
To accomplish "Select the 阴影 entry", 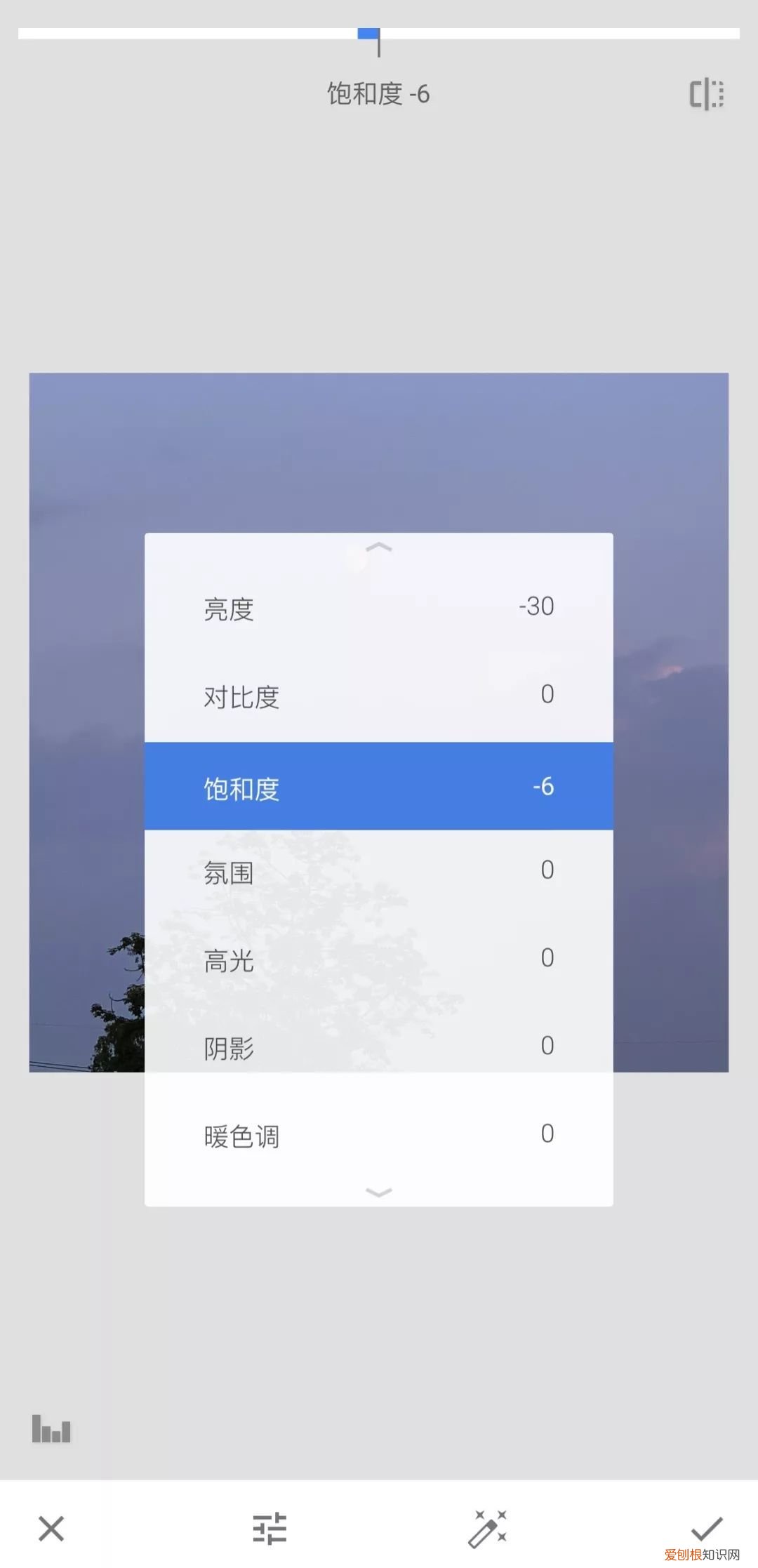I will (x=378, y=1047).
